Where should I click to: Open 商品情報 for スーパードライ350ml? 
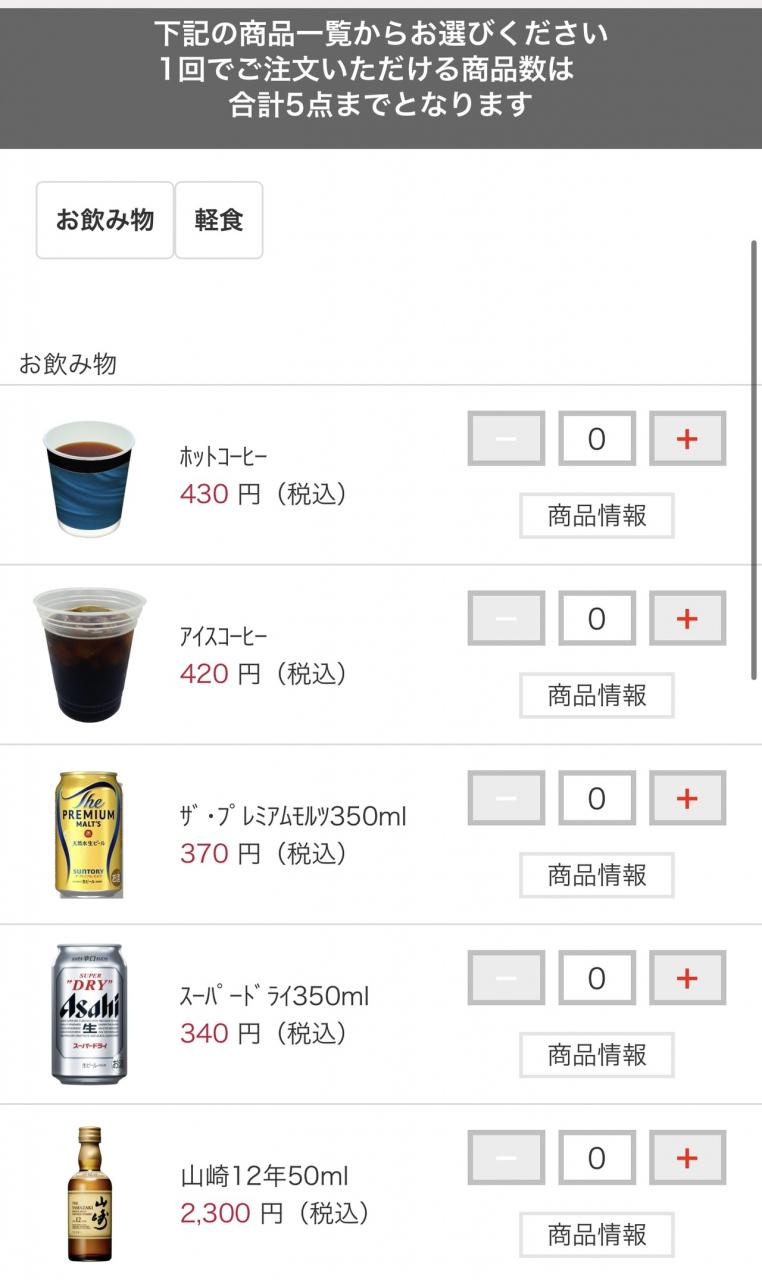[597, 1055]
